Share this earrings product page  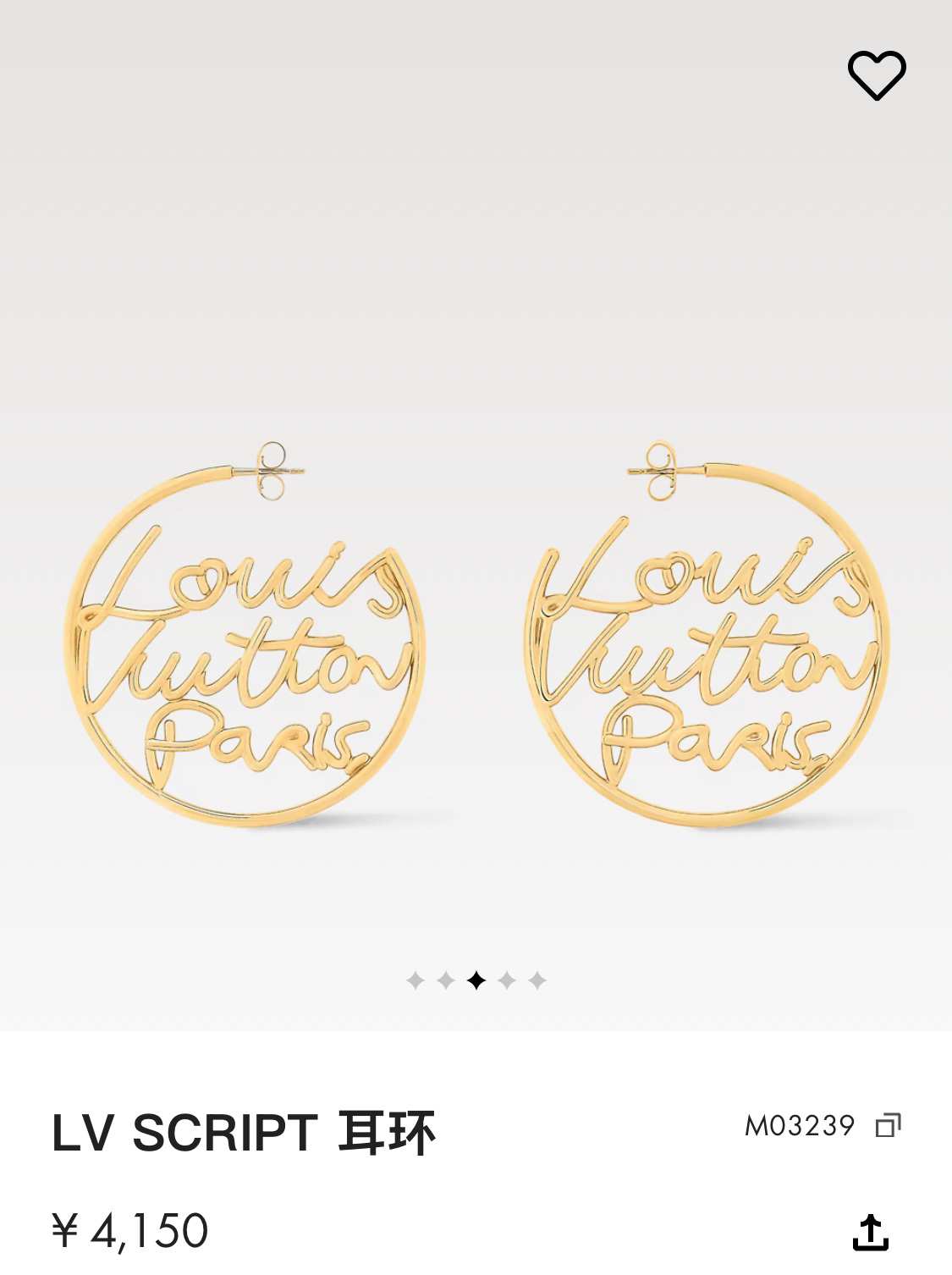tap(871, 1233)
